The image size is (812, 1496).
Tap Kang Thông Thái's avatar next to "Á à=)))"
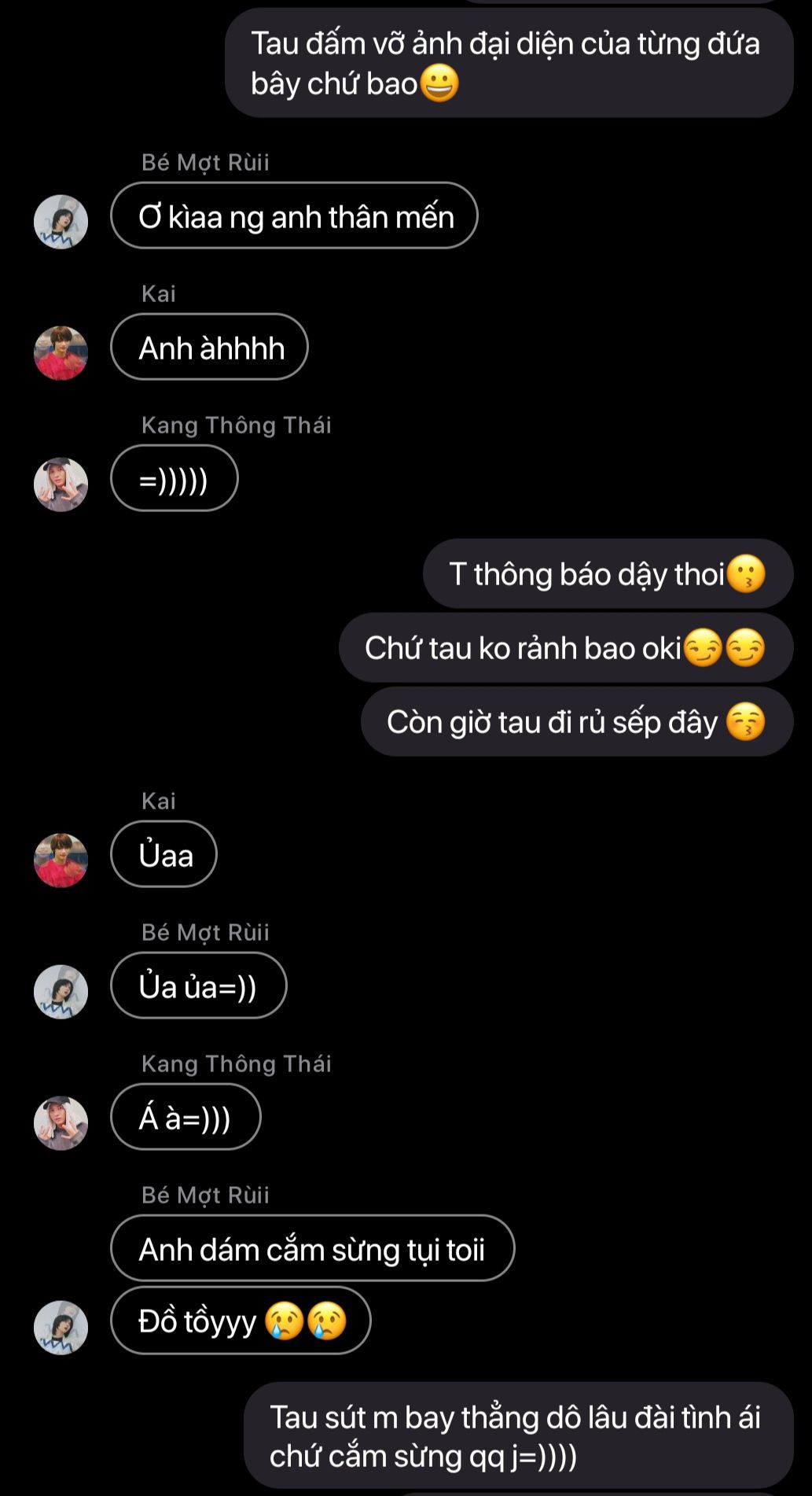coord(61,1123)
